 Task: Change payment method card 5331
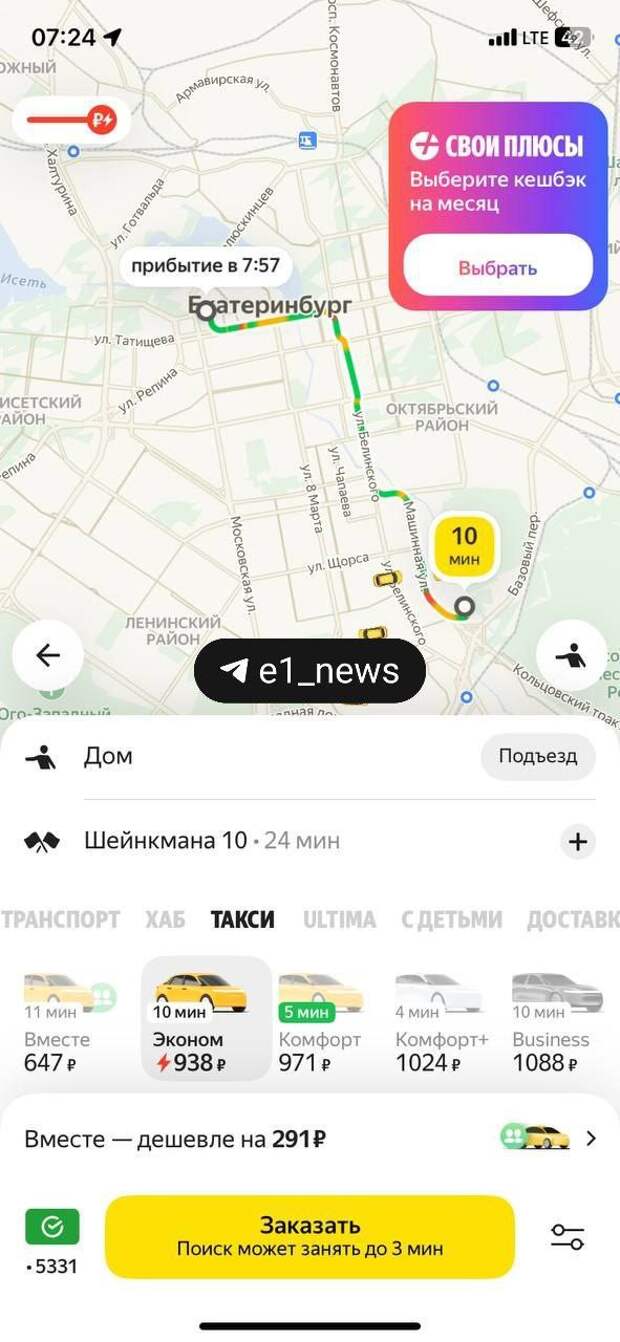point(52,1240)
